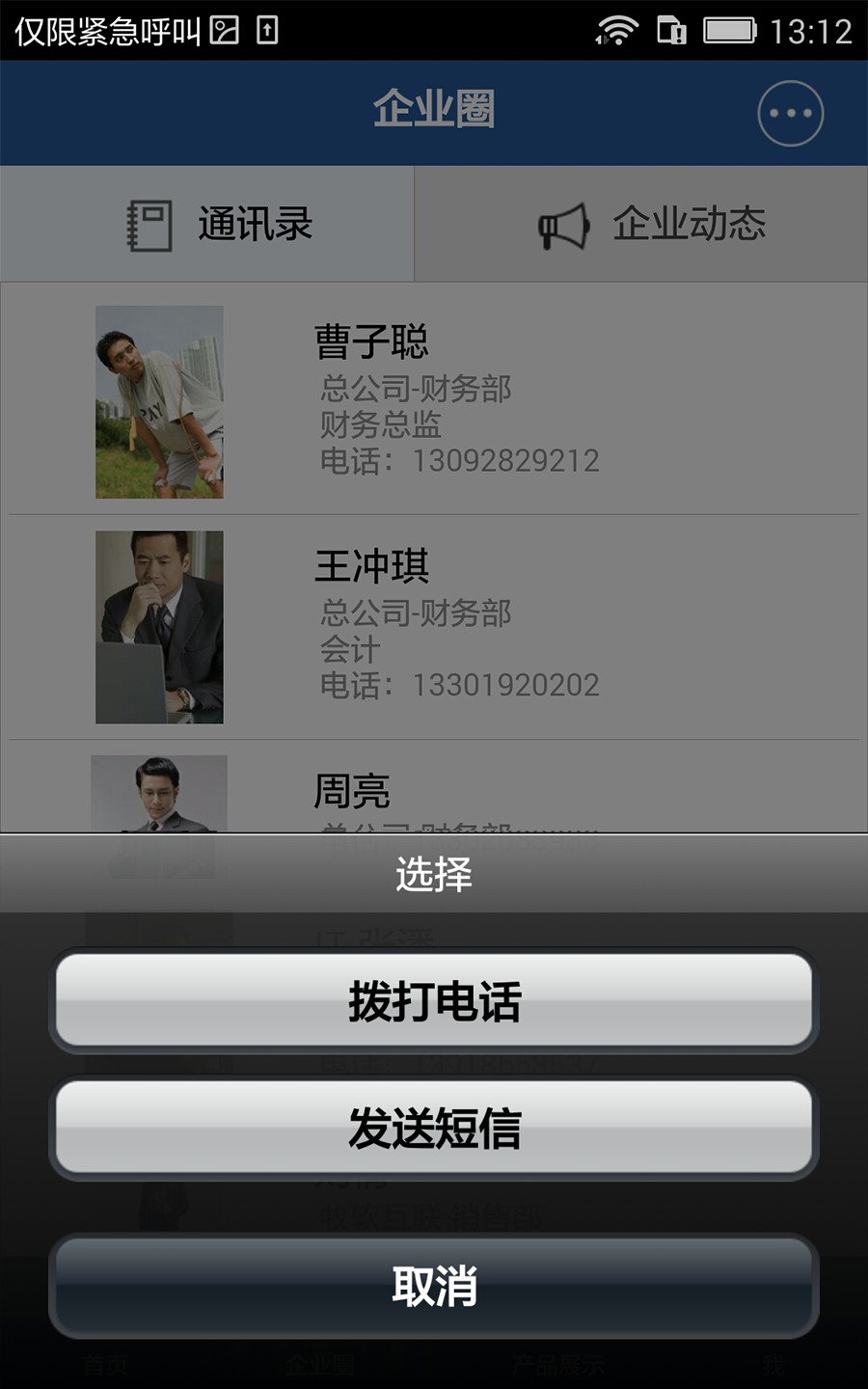
Task: Tap the screenshot notification icon
Action: pyautogui.click(x=224, y=30)
